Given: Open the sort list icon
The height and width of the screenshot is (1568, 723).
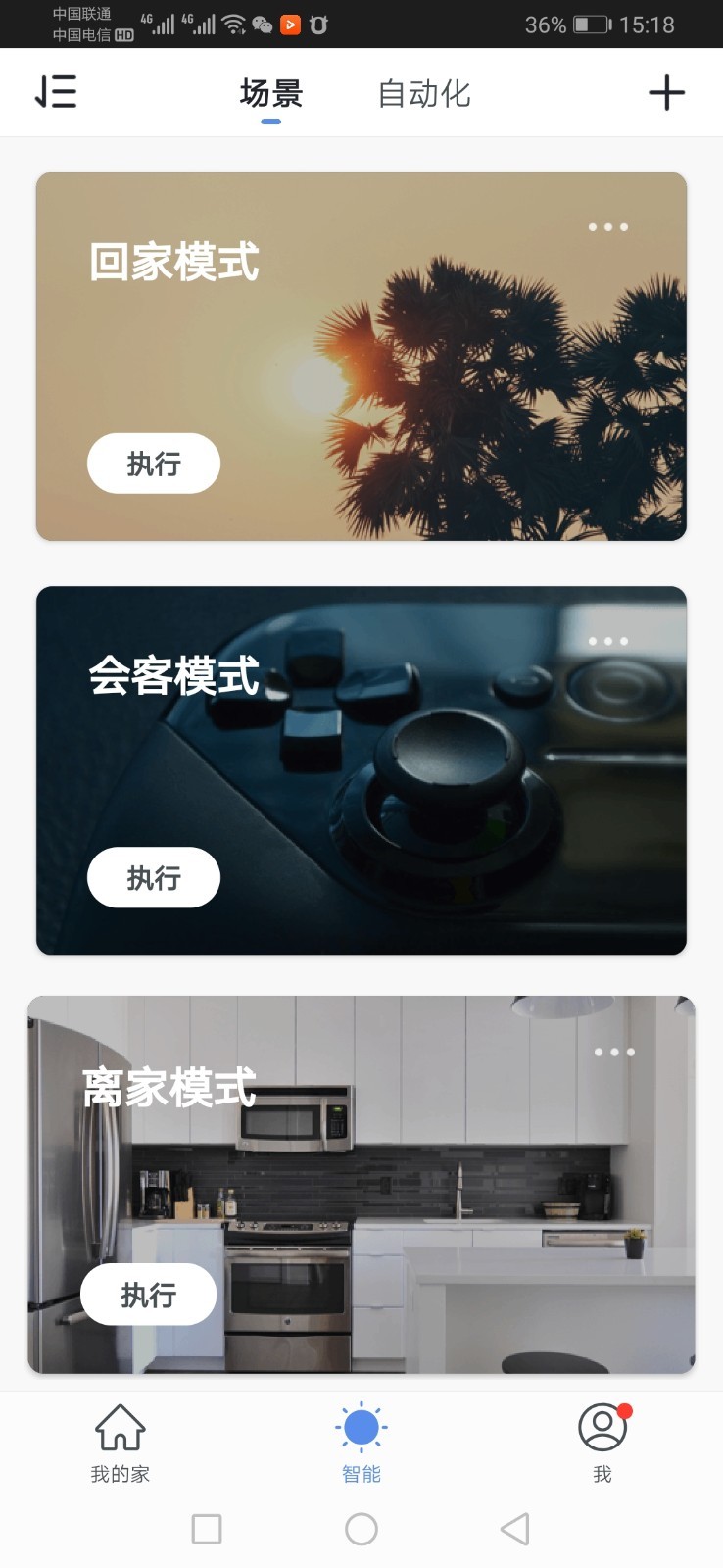Looking at the screenshot, I should (56, 92).
